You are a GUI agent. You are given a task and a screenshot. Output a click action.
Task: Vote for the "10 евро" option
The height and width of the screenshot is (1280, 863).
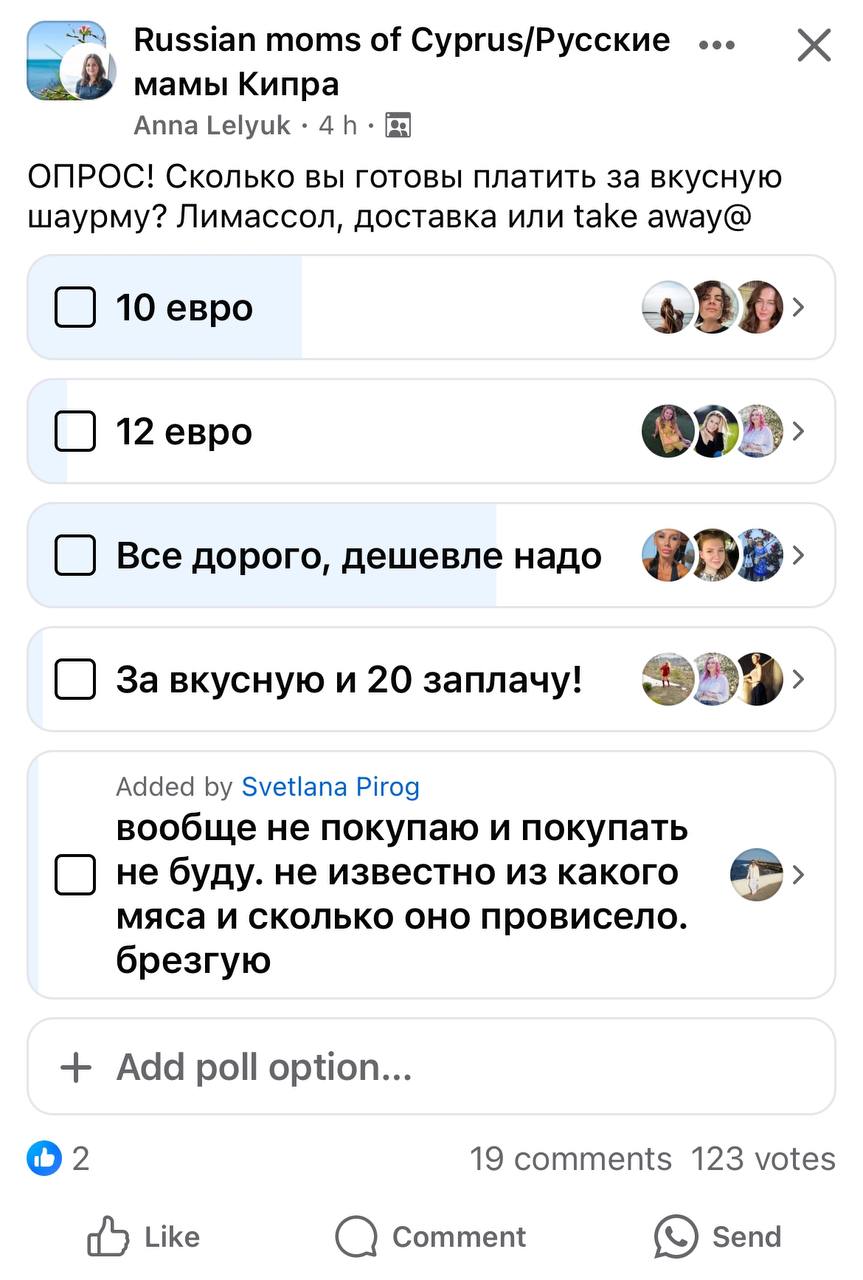(74, 308)
